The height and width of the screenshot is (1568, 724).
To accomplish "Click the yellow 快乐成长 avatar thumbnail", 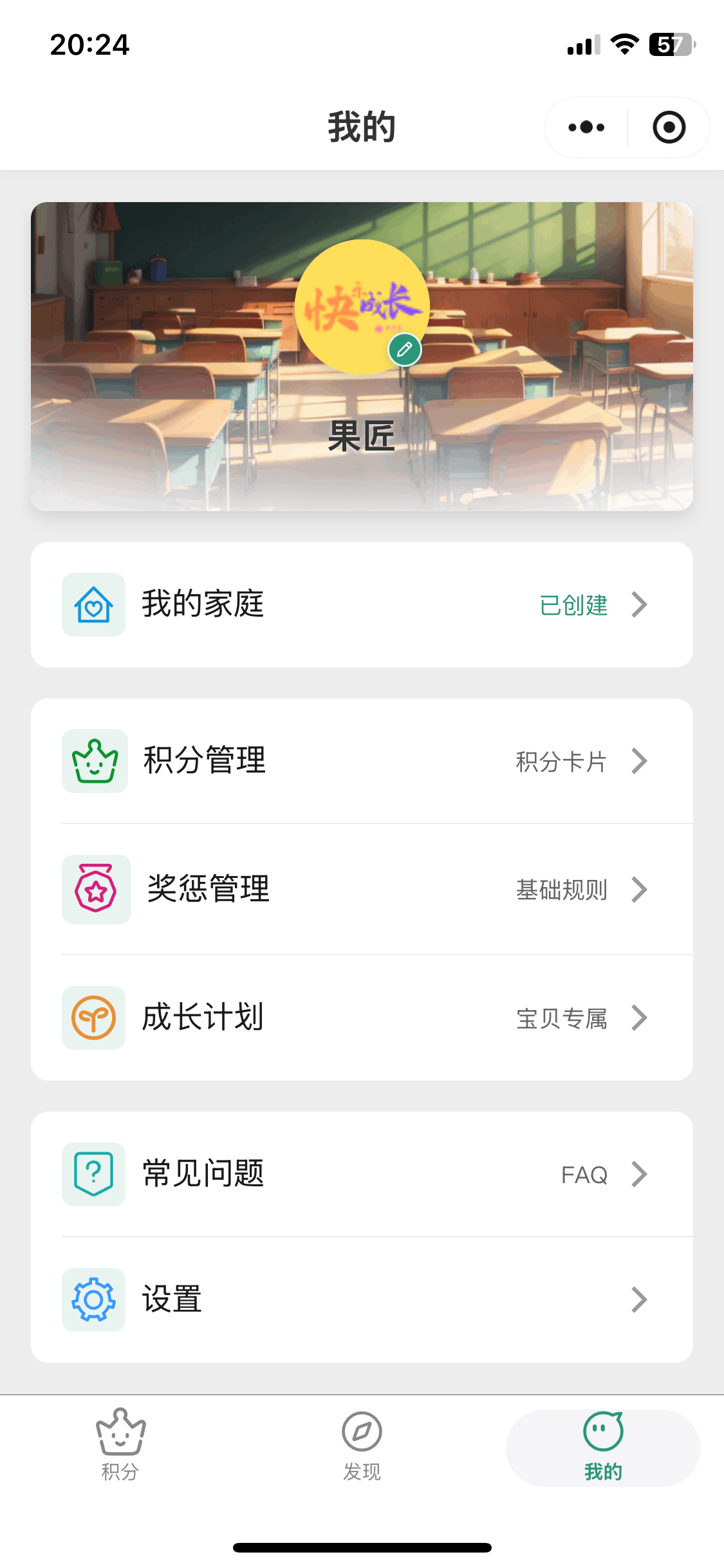I will tap(362, 303).
